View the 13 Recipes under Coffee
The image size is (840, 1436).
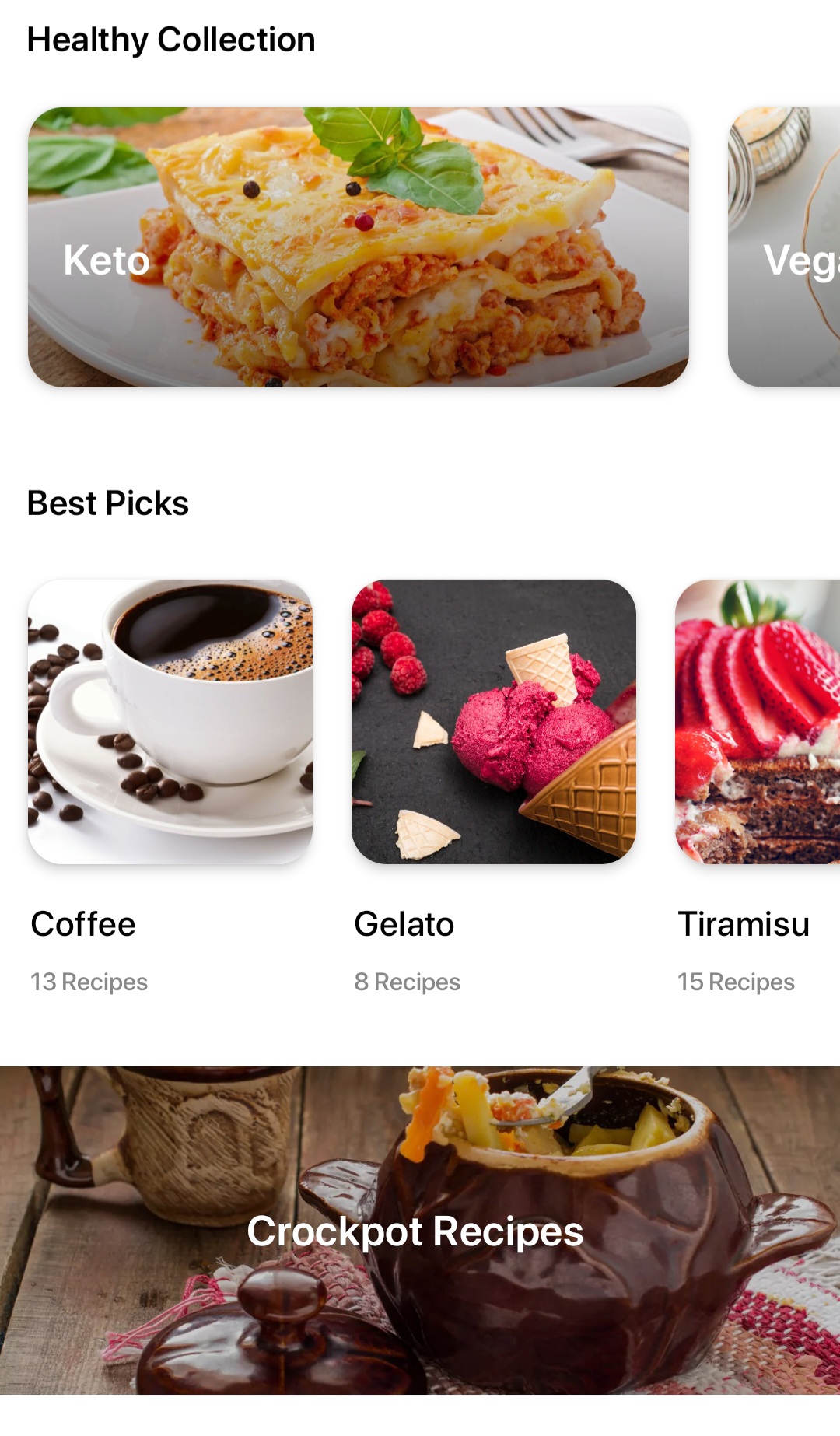pos(88,982)
